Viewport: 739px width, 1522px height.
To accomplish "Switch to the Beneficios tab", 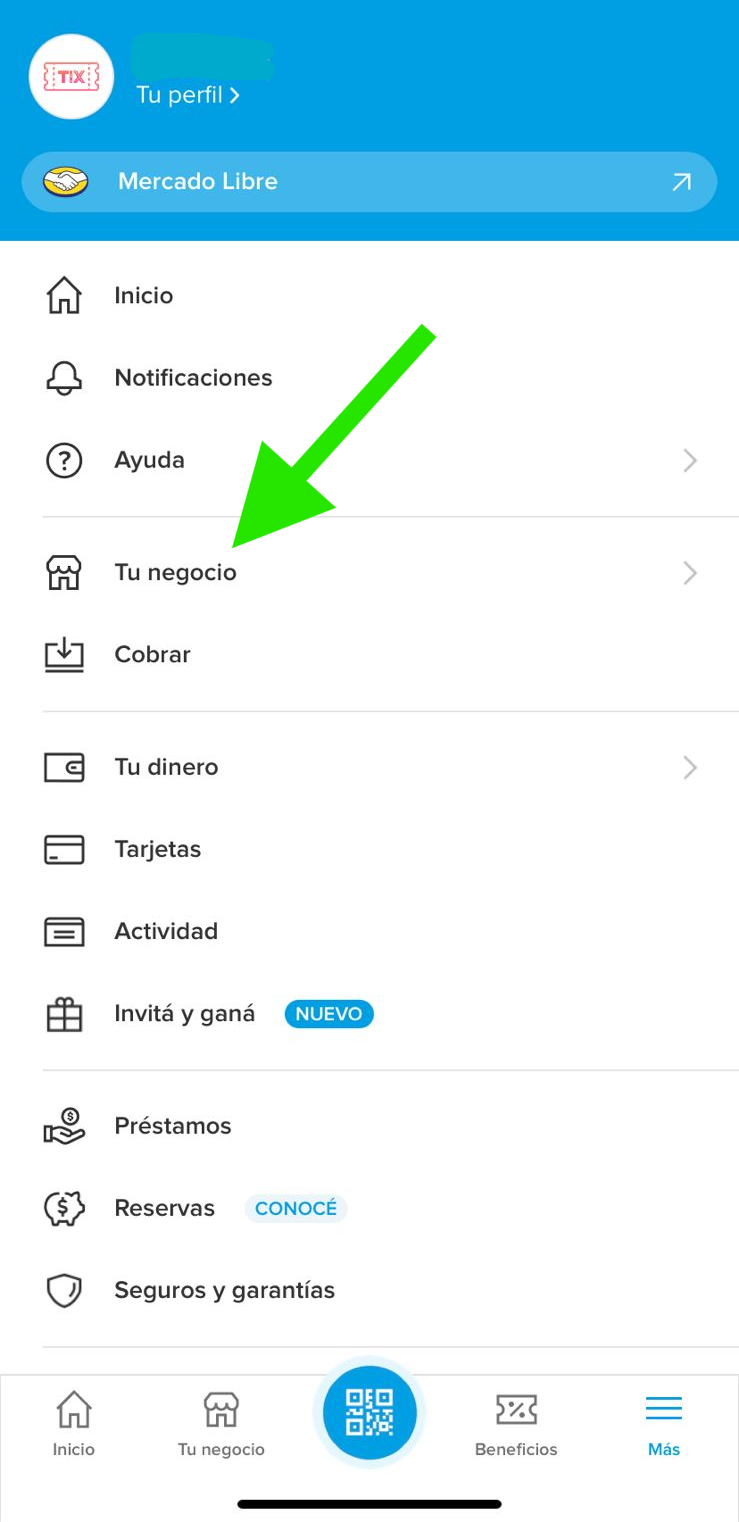I will click(516, 1424).
